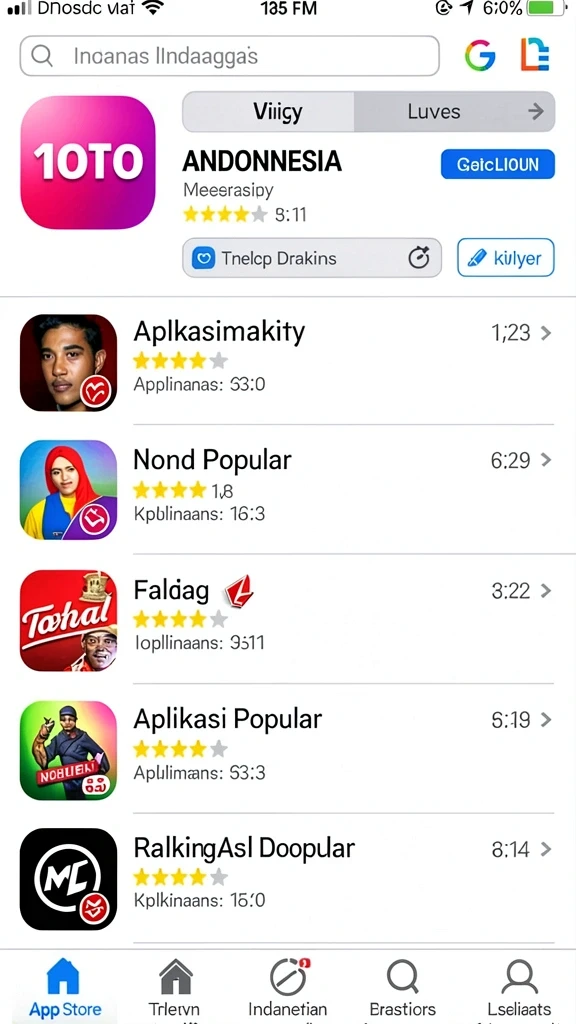Open the document icon beside the G
Screen dimensions: 576x1024
pyautogui.click(x=535, y=55)
